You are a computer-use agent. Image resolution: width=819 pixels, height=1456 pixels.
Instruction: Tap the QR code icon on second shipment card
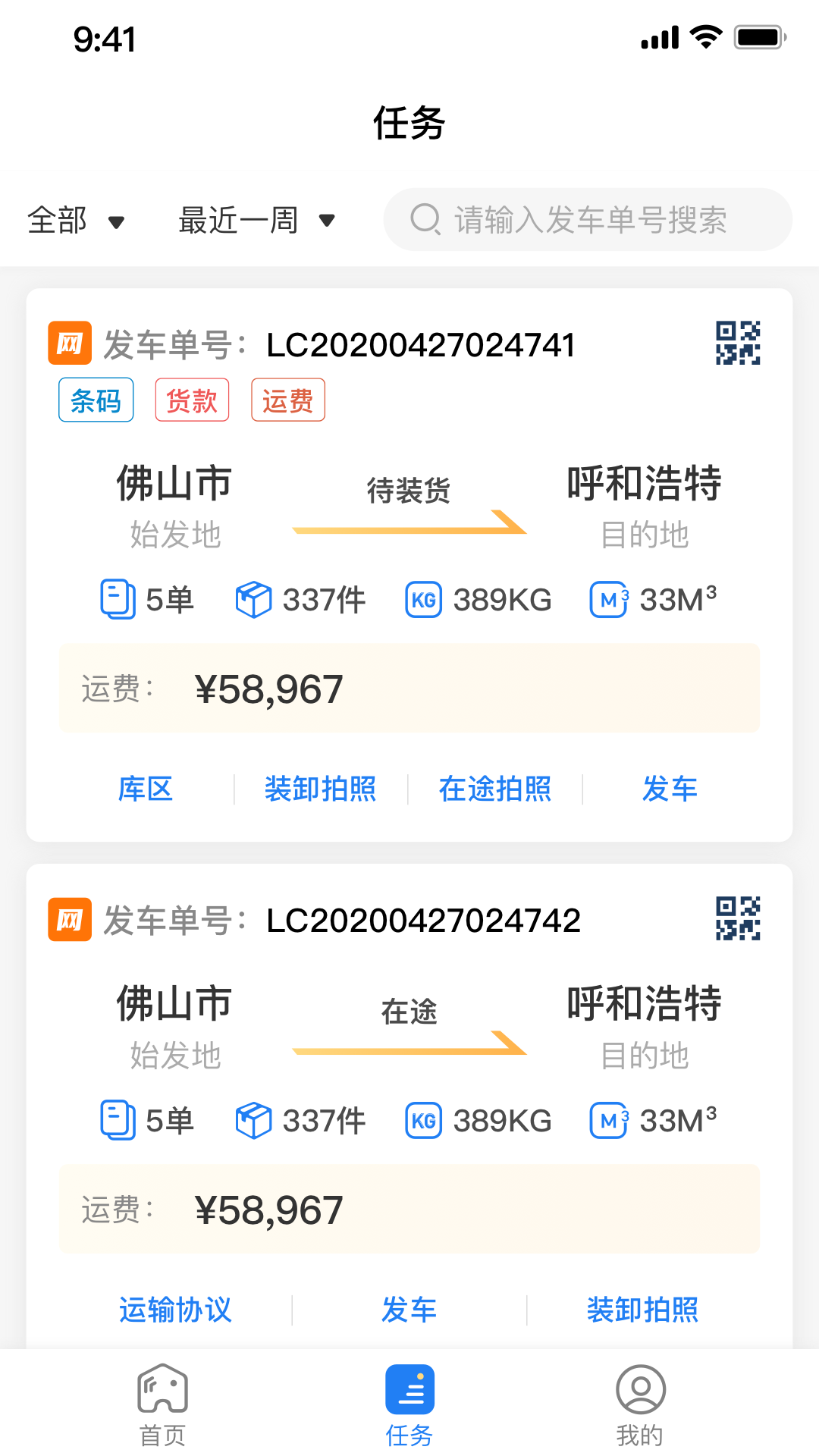tap(736, 917)
